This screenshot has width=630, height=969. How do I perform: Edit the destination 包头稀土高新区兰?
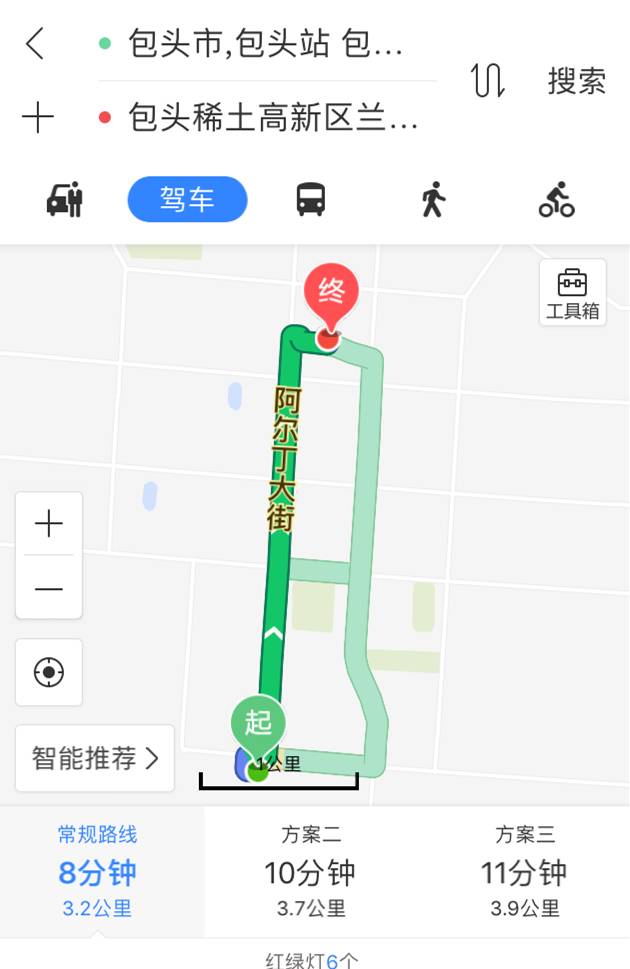[272, 118]
